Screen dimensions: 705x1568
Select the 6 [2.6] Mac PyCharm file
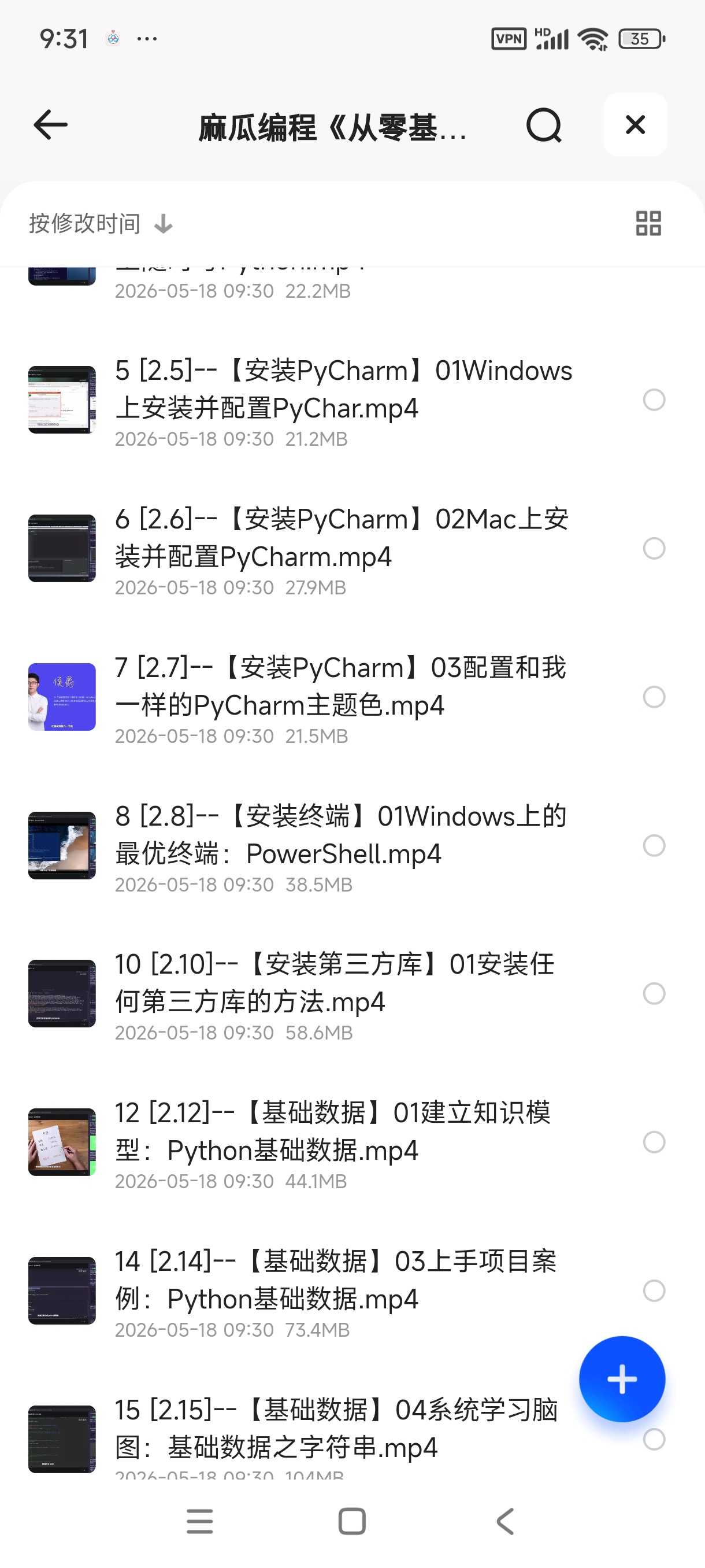click(654, 548)
